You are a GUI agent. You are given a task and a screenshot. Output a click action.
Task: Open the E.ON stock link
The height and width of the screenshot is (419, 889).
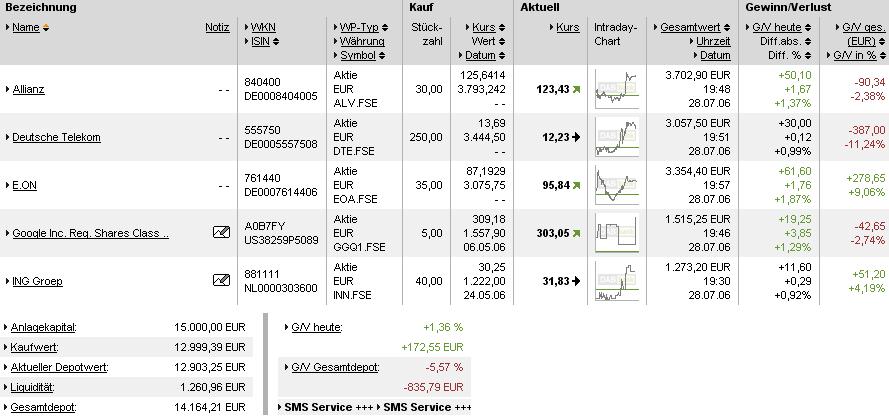[x=26, y=186]
